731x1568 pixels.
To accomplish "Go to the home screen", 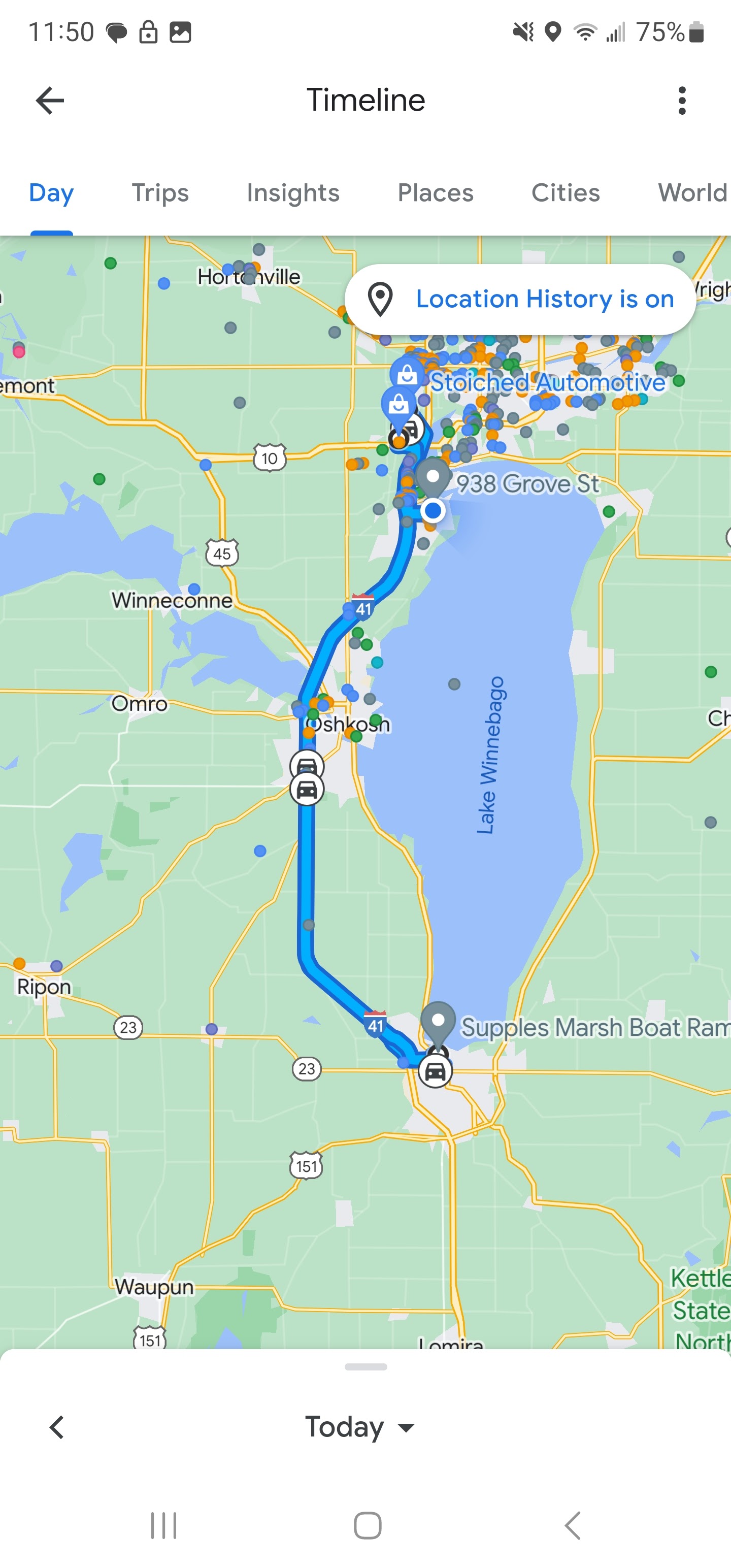I will coord(367,1525).
